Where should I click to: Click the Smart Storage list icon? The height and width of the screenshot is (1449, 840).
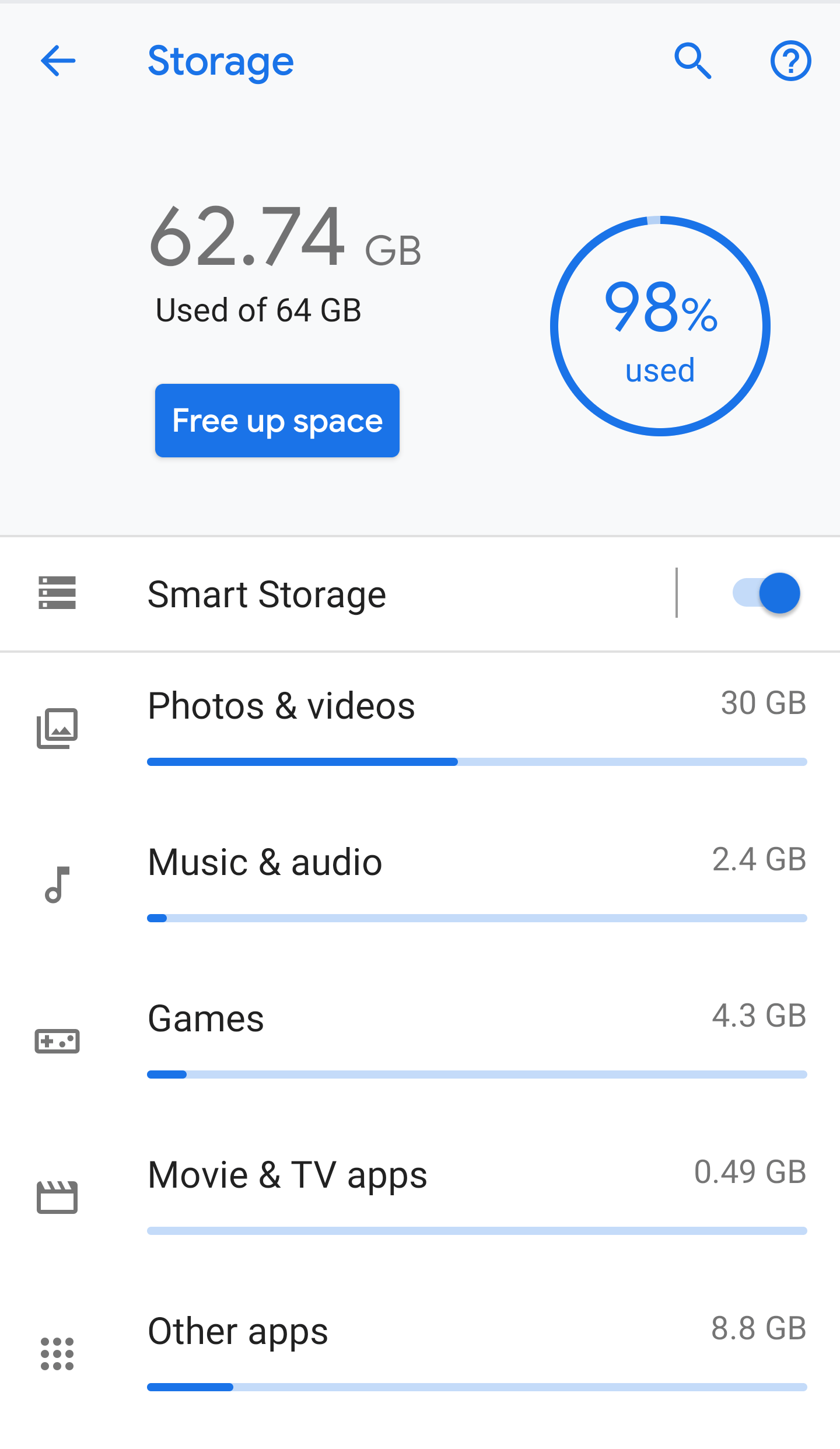click(x=57, y=593)
